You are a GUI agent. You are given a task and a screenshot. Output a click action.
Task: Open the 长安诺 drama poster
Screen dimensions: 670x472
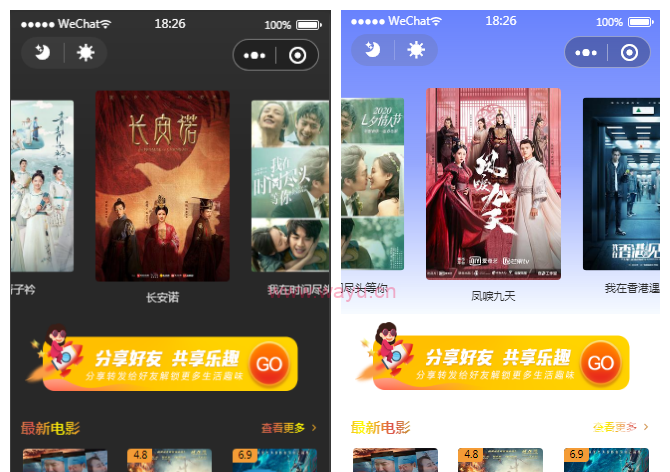click(162, 186)
